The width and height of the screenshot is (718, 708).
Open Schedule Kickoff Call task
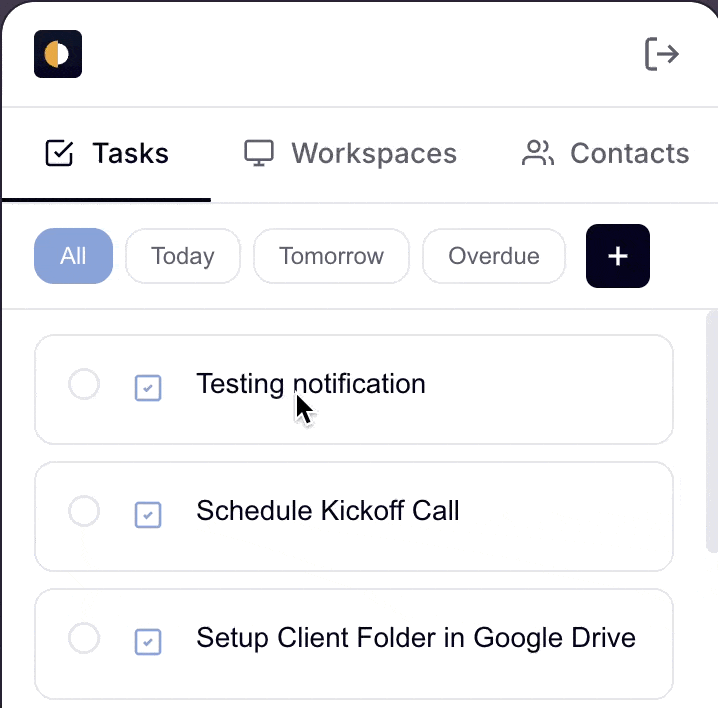354,517
